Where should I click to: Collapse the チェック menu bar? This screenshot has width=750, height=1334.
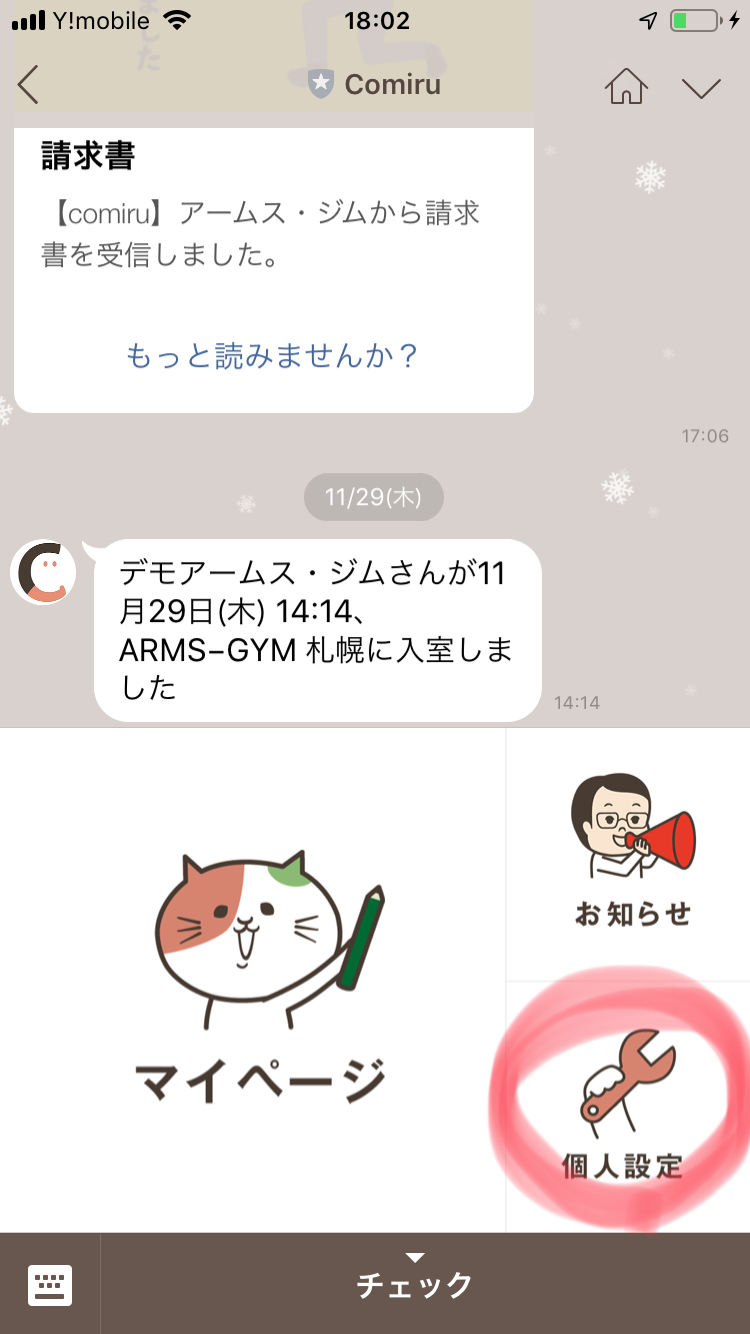point(415,1282)
